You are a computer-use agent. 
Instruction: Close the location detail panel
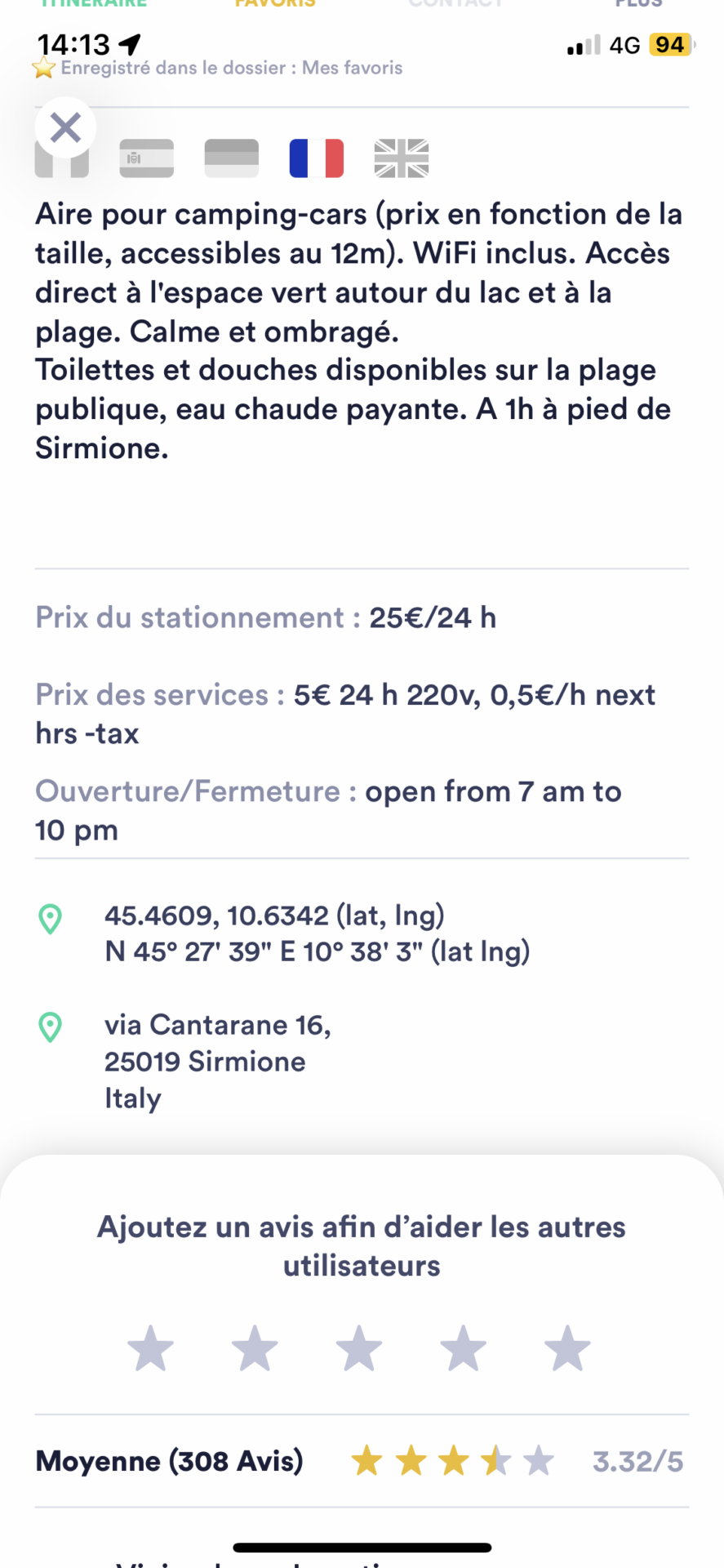point(65,127)
